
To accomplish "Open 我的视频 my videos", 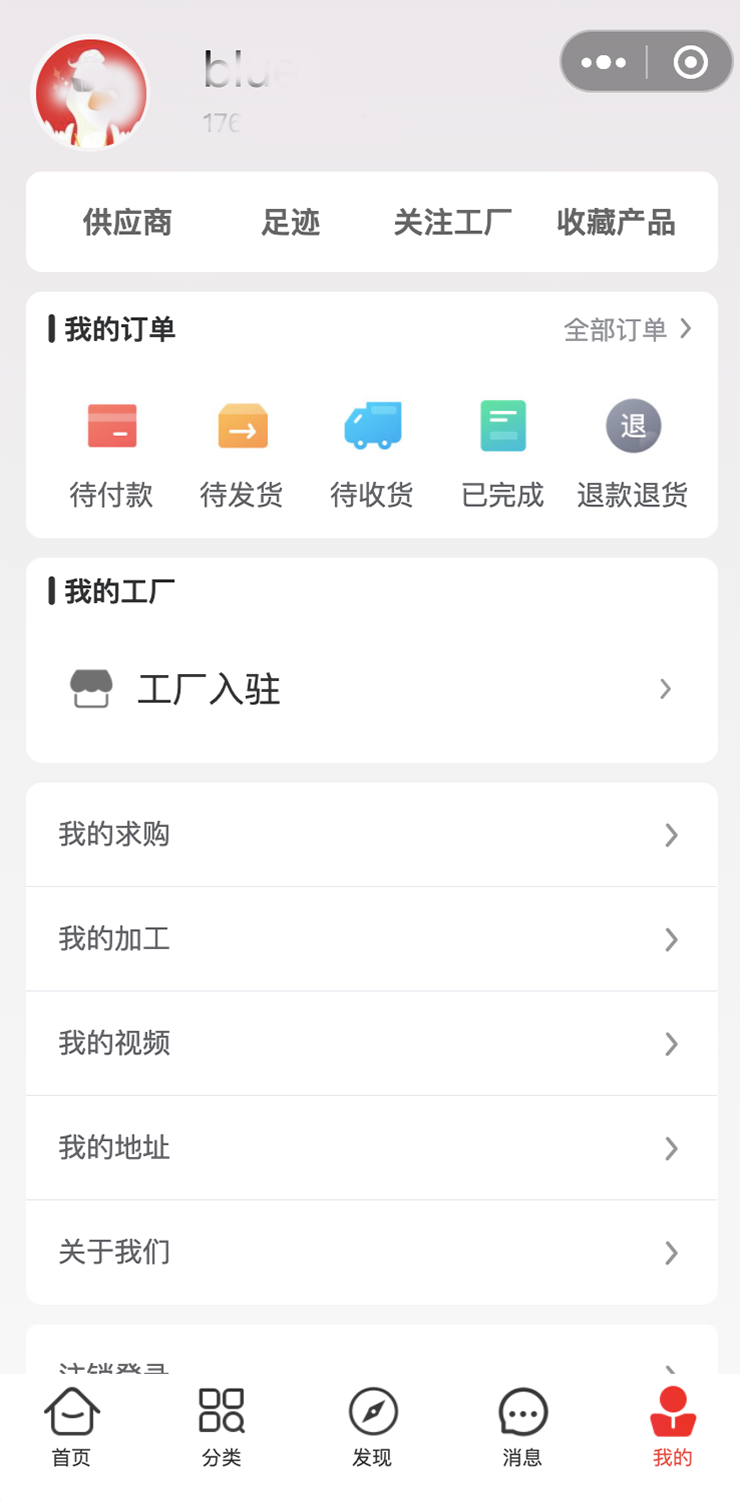I will click(371, 1043).
